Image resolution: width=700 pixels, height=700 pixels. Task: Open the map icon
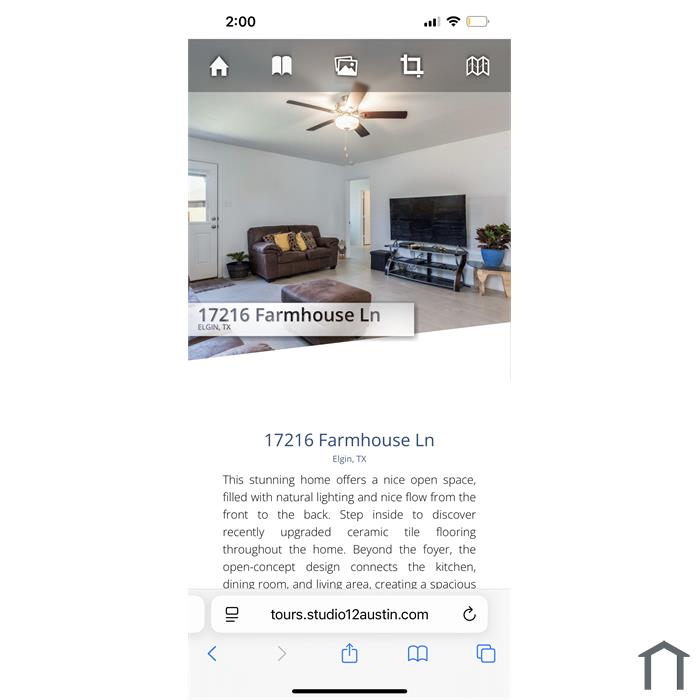click(x=478, y=66)
